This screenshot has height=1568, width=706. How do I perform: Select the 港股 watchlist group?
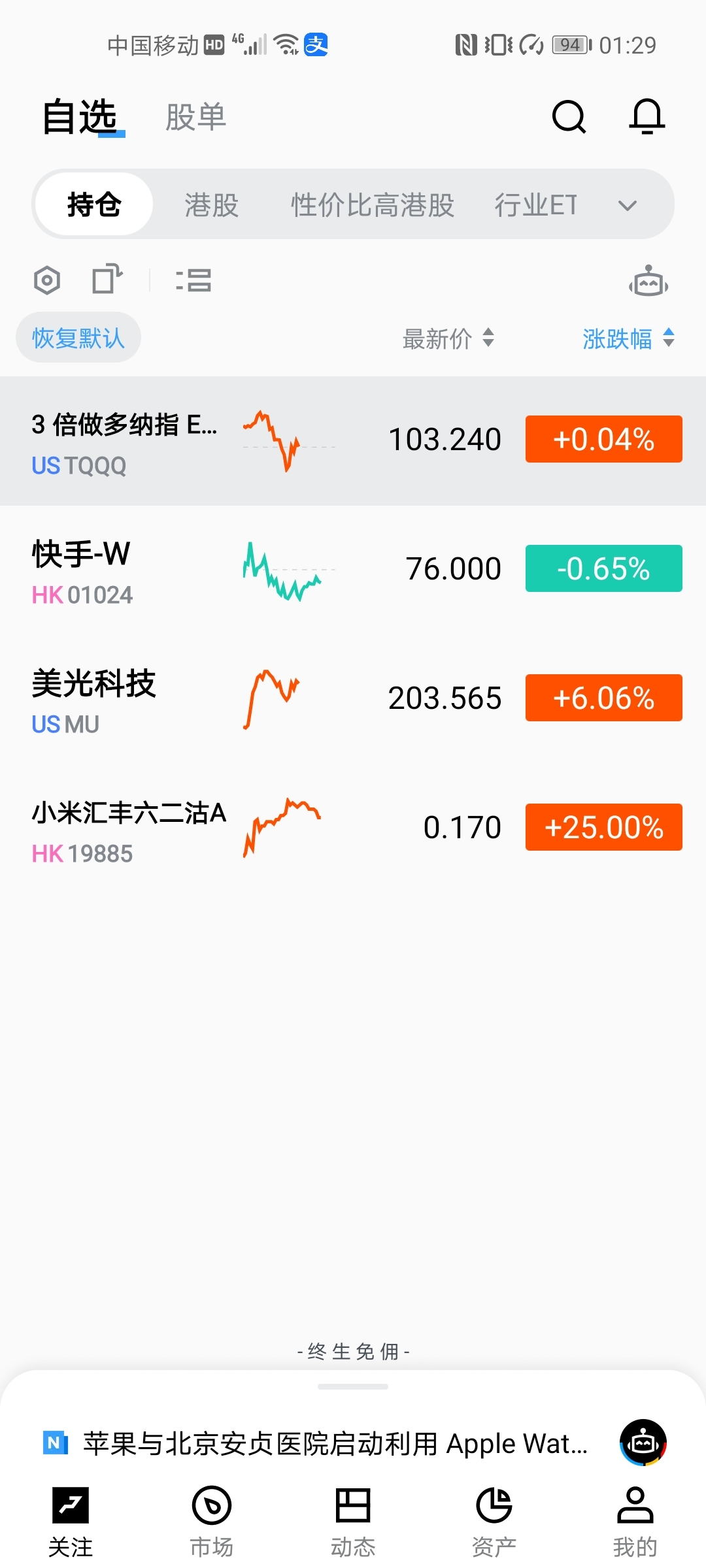(x=211, y=205)
